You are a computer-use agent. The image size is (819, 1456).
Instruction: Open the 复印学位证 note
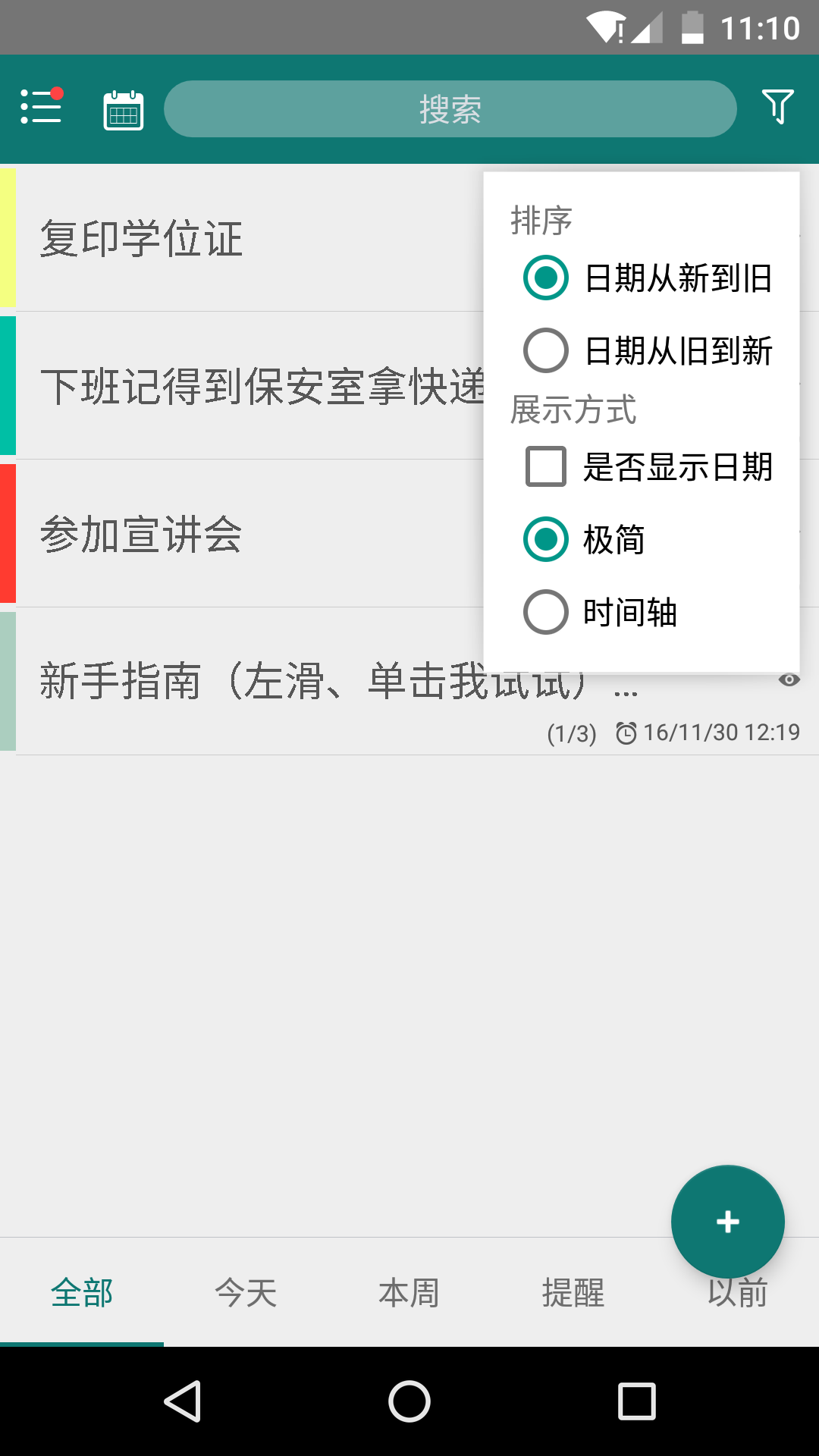(249, 237)
